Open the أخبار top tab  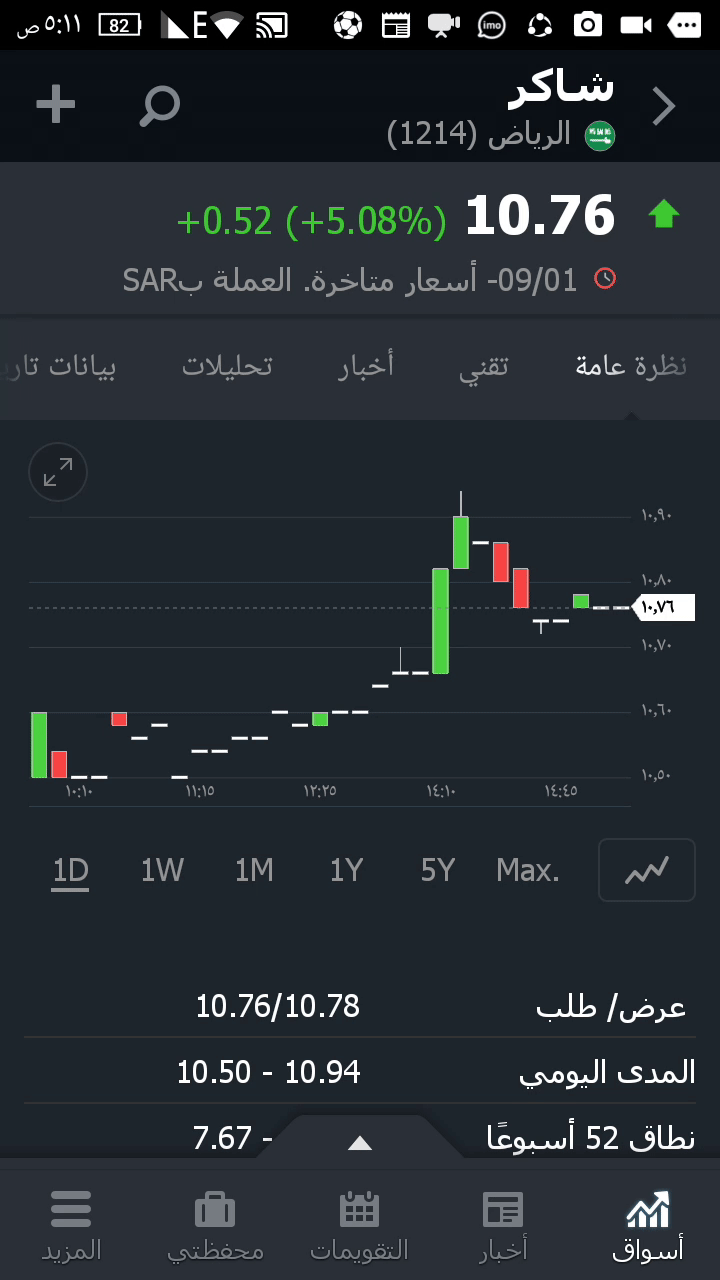pos(366,366)
